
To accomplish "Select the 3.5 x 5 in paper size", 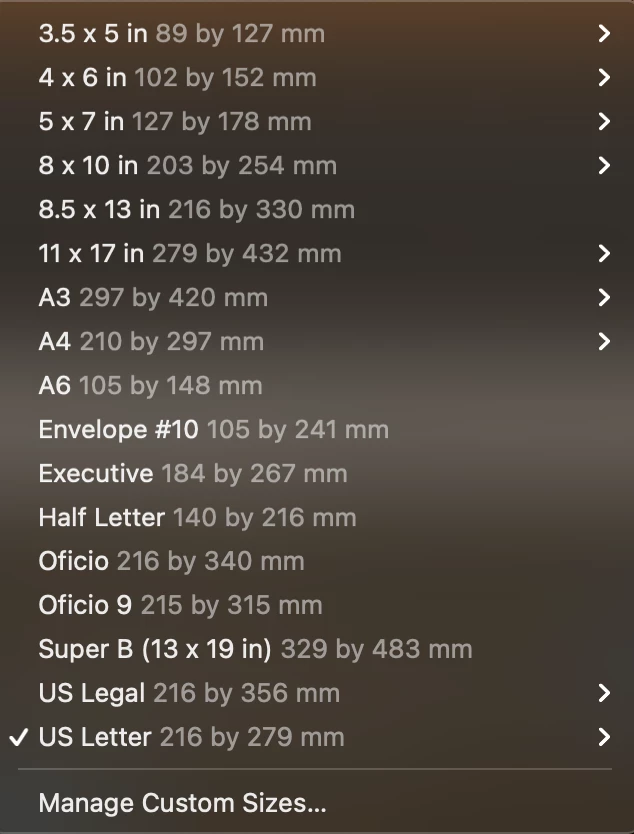I will pos(181,34).
